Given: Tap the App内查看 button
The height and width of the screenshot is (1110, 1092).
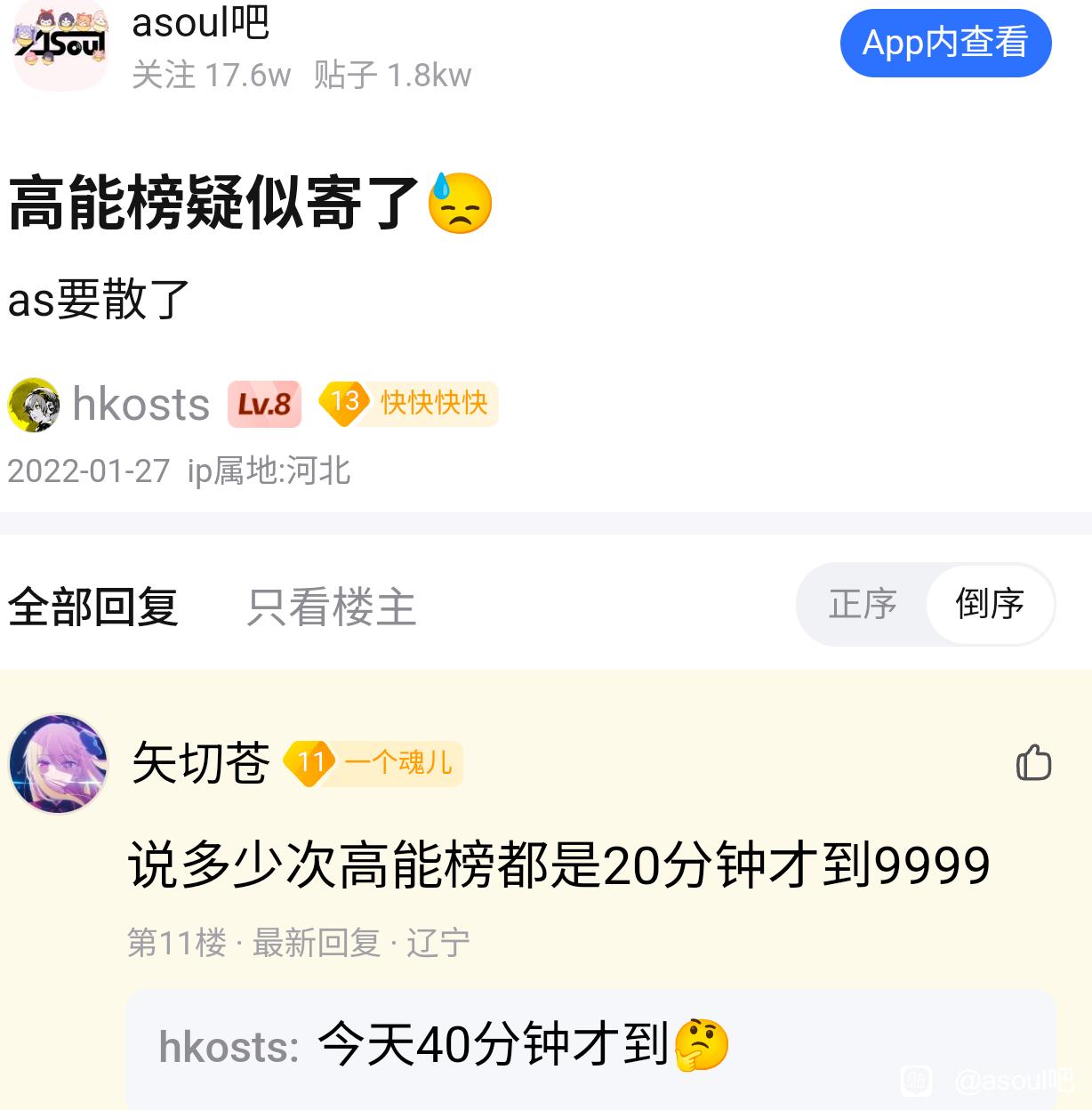Looking at the screenshot, I should (x=945, y=43).
